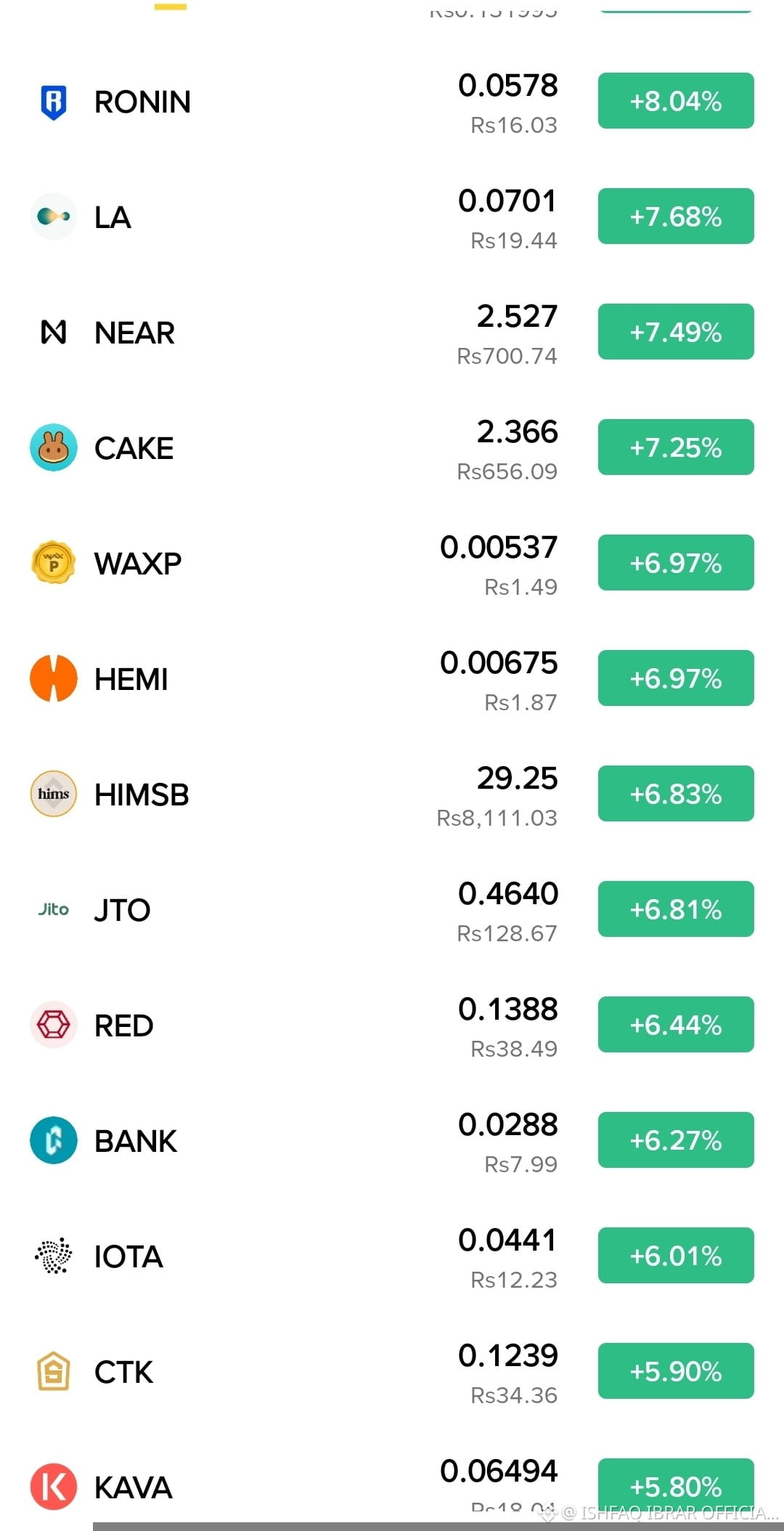The image size is (784, 1531).
Task: Tap HIMSB's +6.83% change badge
Action: pyautogui.click(x=676, y=794)
